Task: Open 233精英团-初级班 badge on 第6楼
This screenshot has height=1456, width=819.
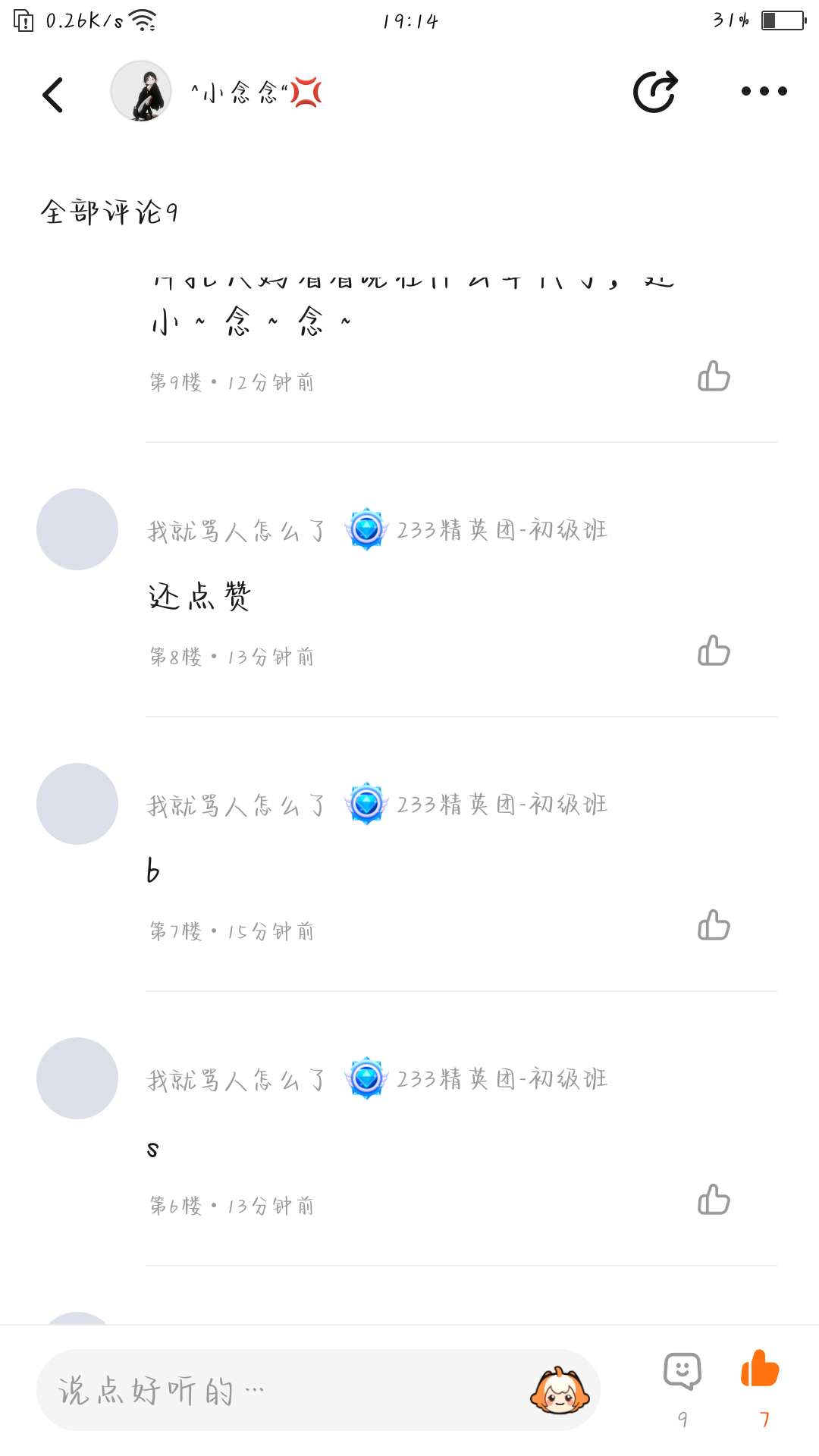Action: click(x=478, y=1078)
